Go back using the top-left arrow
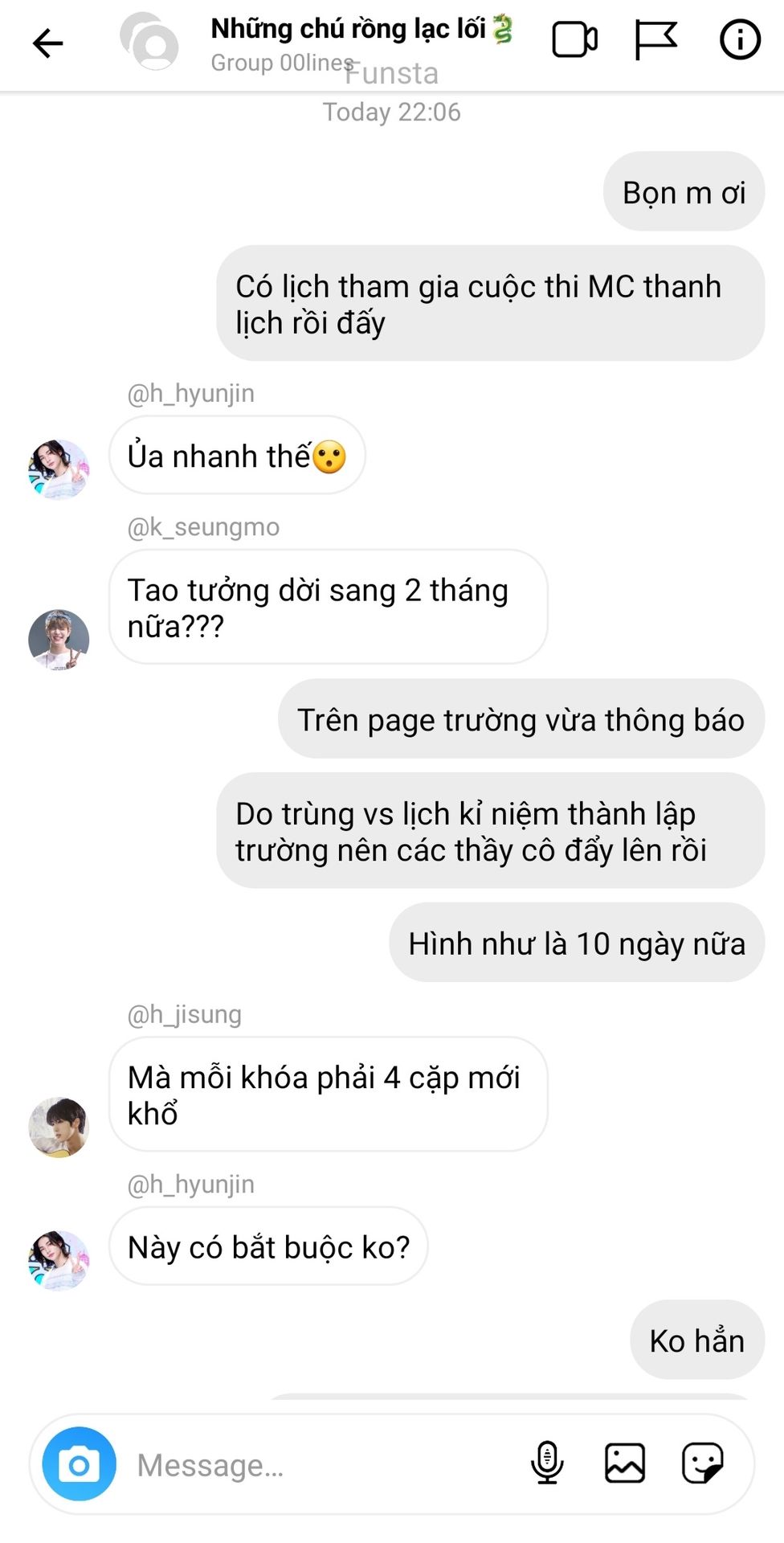 coord(47,43)
